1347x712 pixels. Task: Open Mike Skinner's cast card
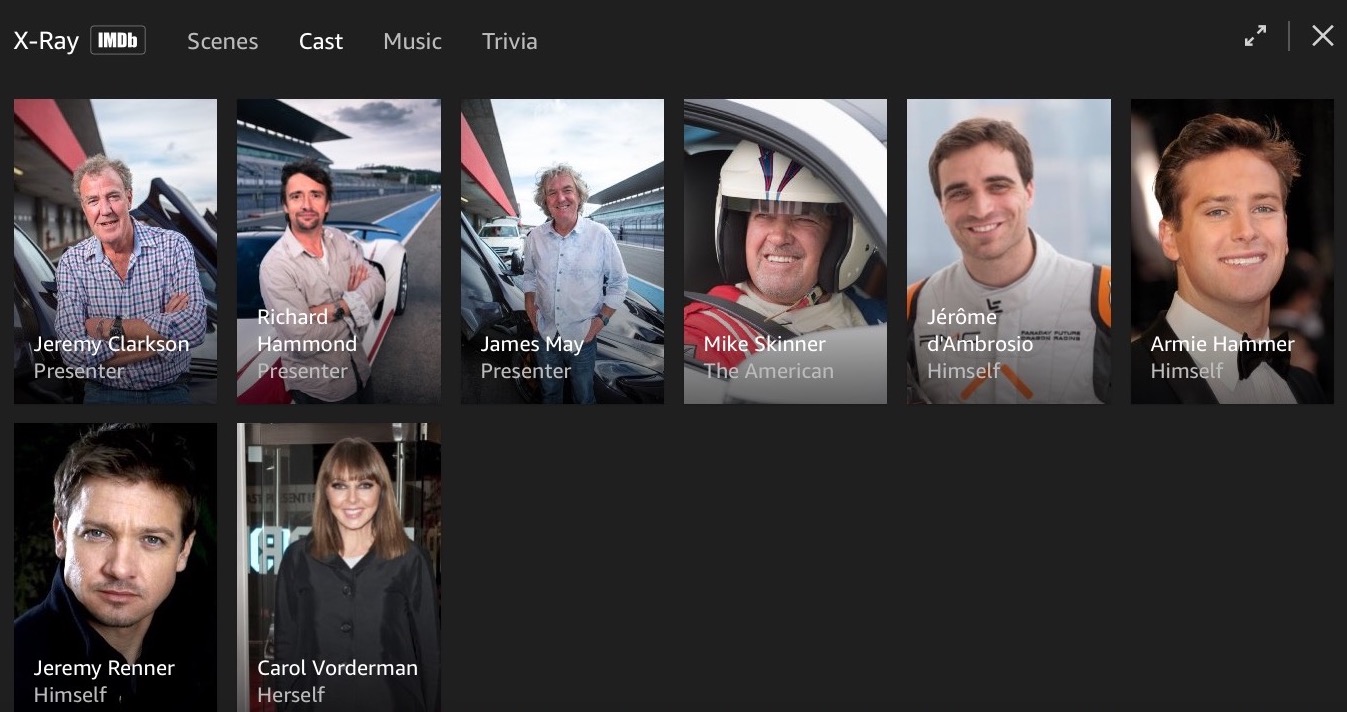click(785, 251)
